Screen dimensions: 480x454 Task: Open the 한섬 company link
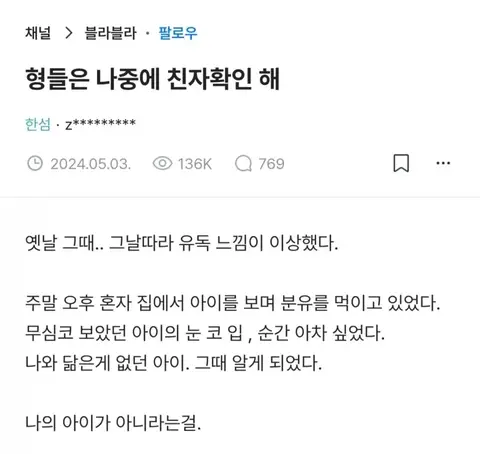coord(38,124)
